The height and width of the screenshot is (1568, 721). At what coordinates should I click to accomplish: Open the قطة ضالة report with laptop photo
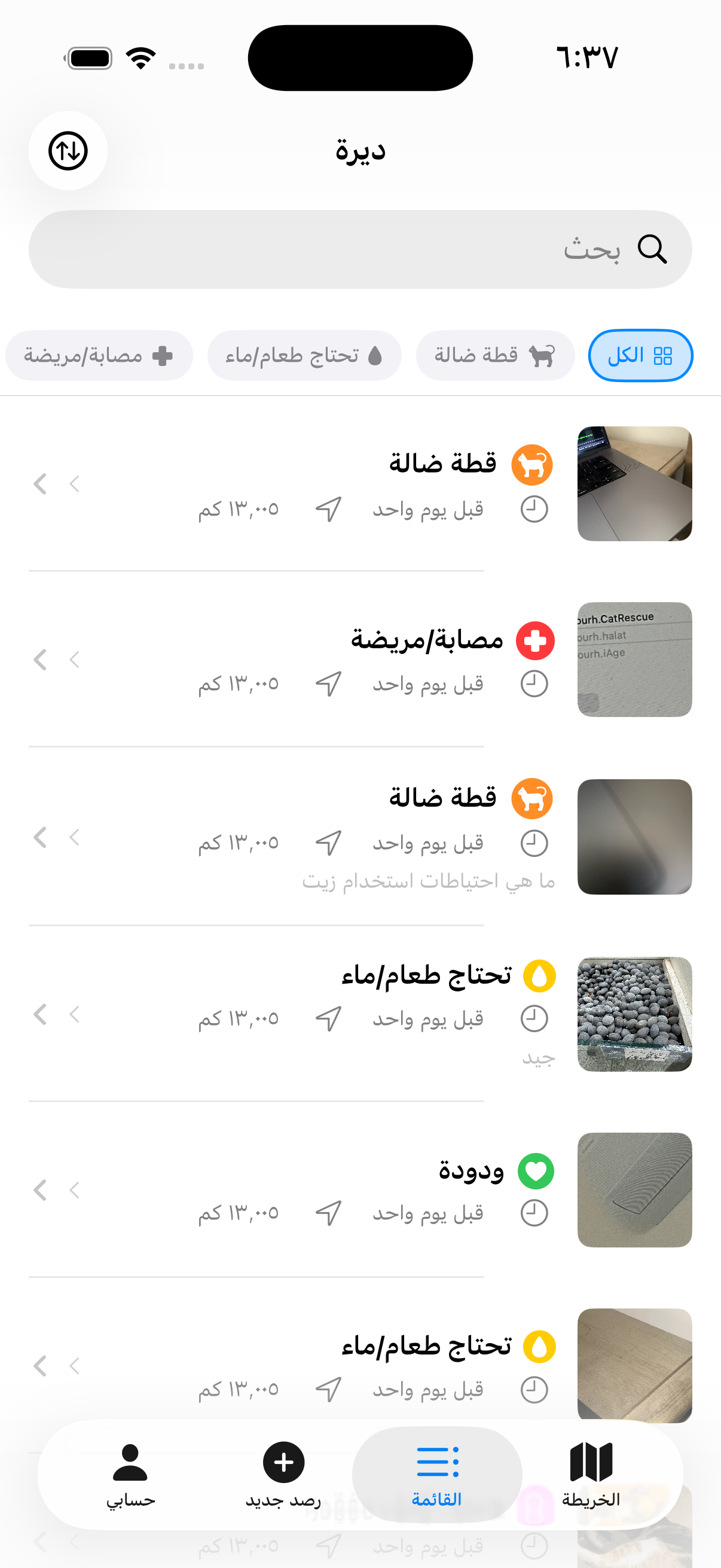(x=360, y=484)
